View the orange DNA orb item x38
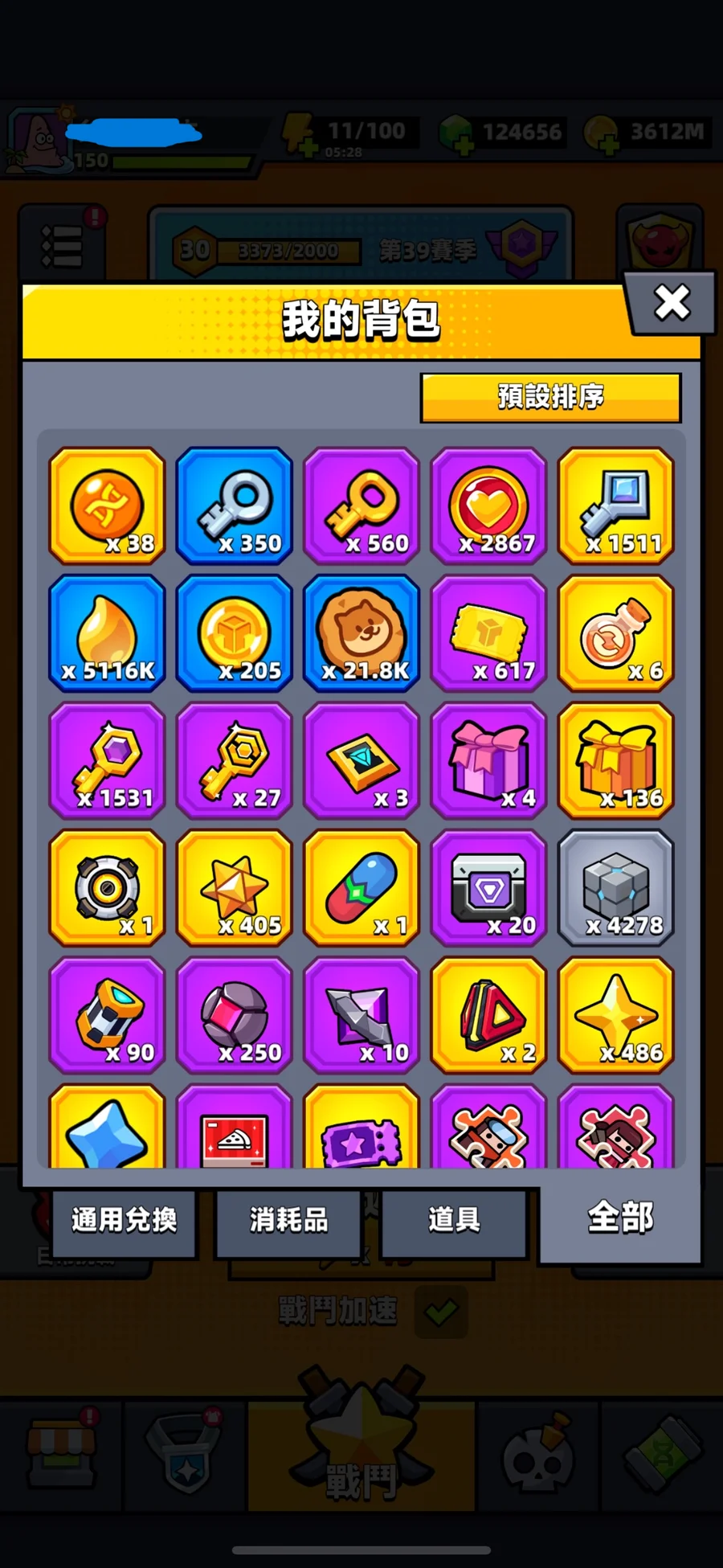This screenshot has width=723, height=1568. pyautogui.click(x=107, y=506)
